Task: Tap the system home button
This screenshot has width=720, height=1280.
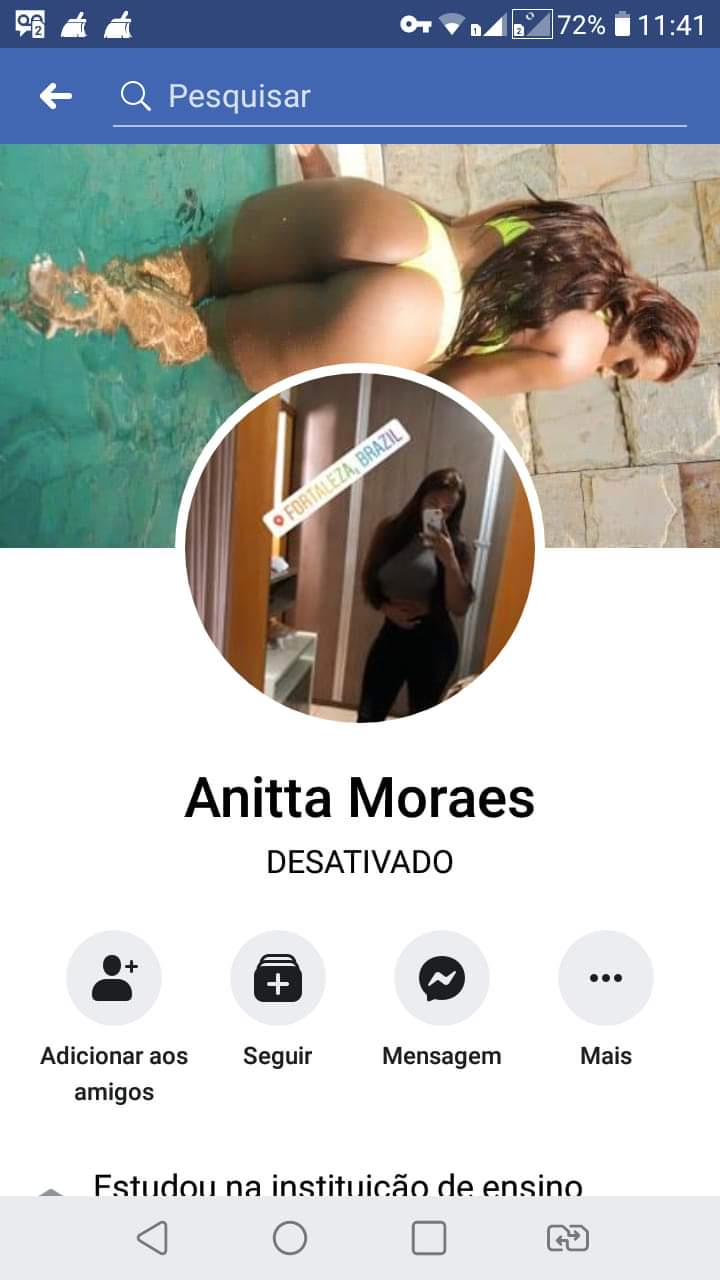Action: pos(290,1238)
